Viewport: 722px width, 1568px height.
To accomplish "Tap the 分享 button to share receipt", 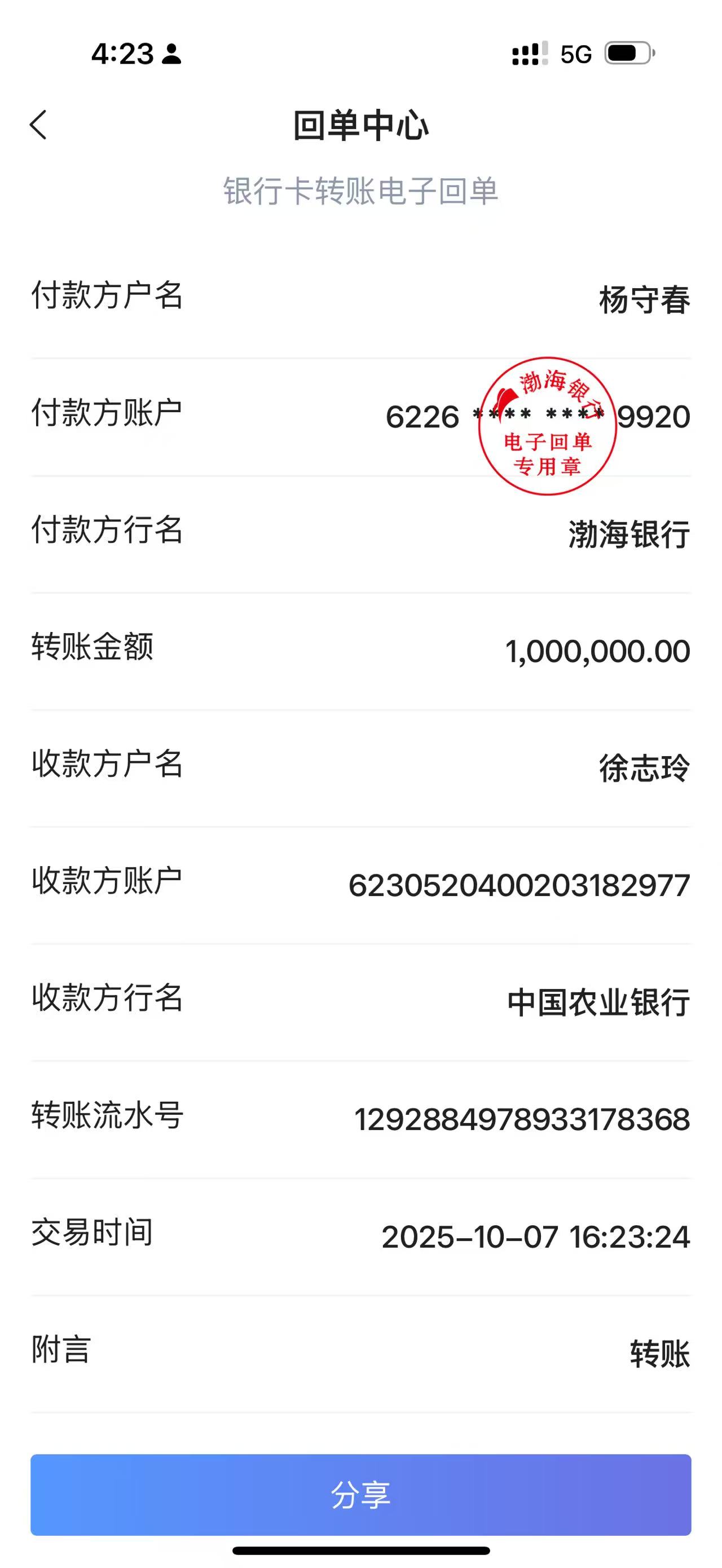I will 360,1494.
